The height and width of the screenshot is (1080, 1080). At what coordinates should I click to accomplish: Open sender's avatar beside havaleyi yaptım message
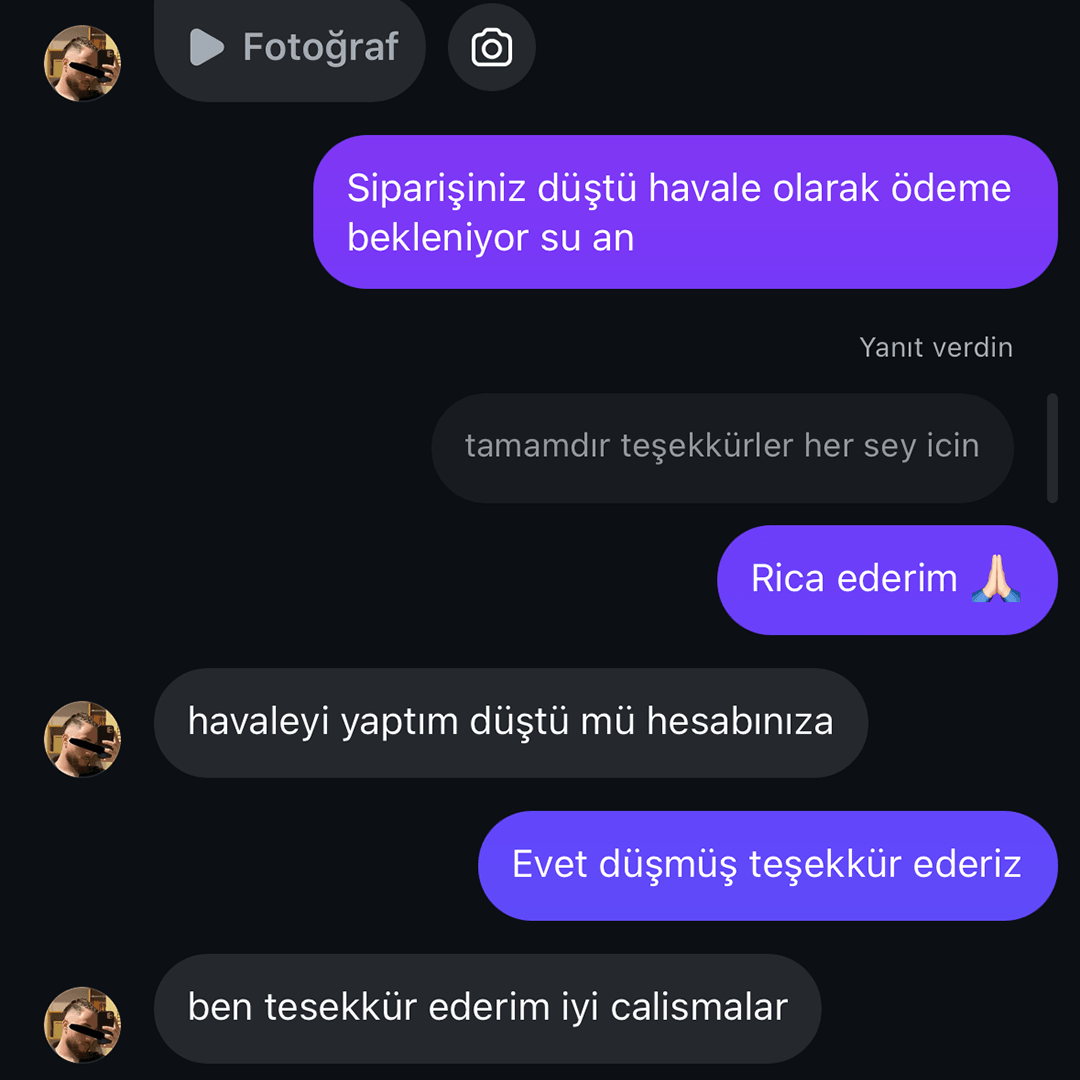[x=82, y=738]
